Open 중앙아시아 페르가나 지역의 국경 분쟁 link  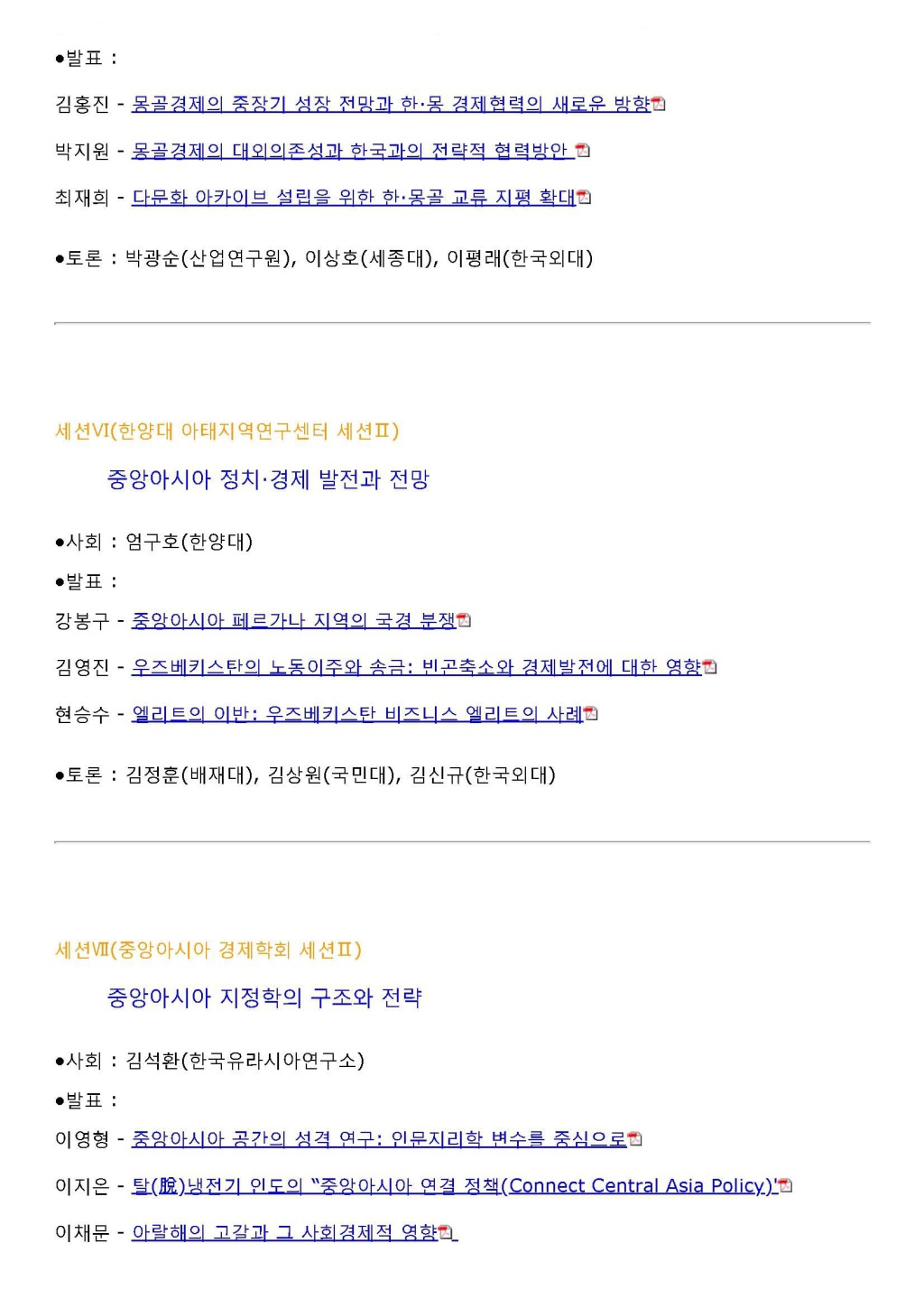293,621
